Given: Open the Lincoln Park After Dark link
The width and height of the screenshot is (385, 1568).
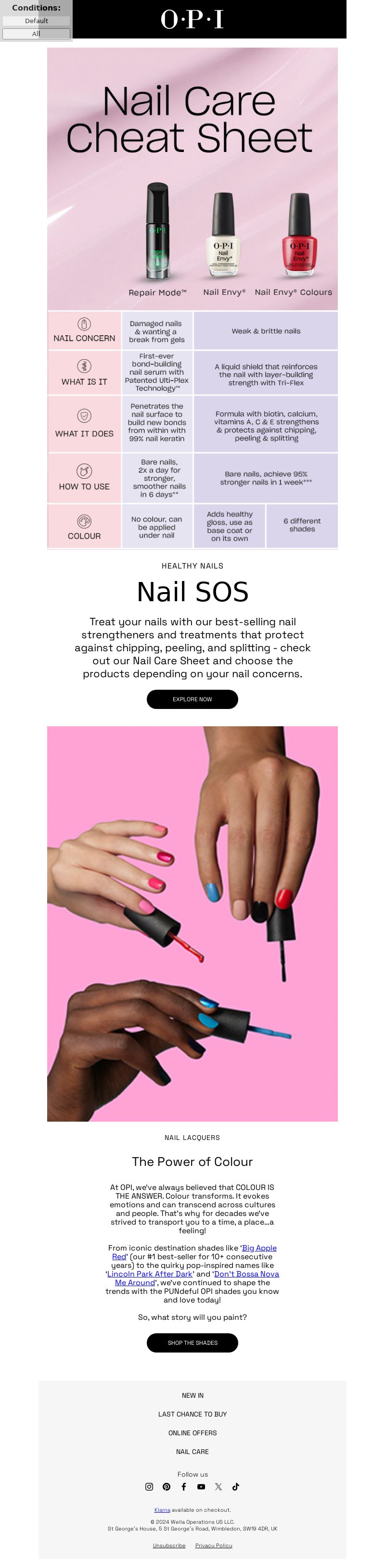Looking at the screenshot, I should [x=150, y=1273].
